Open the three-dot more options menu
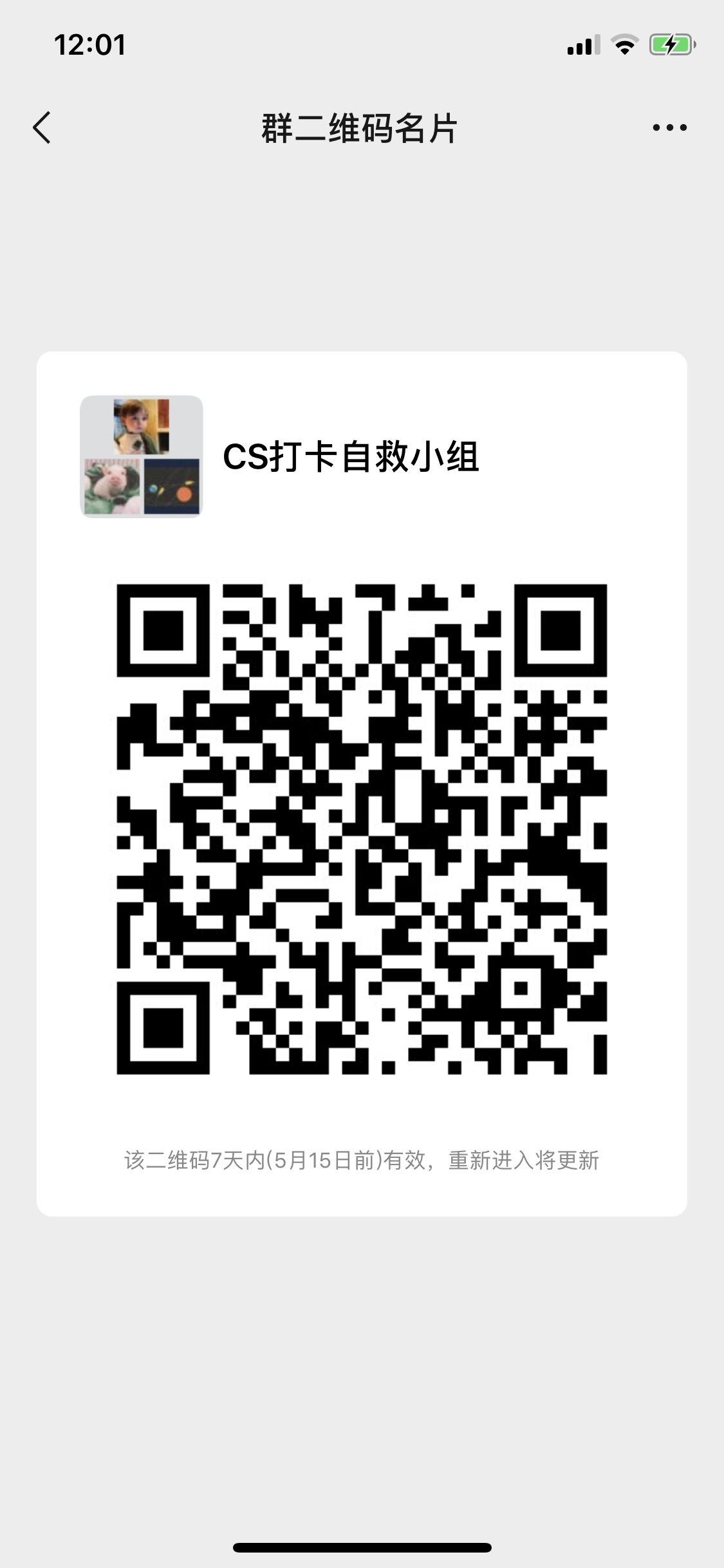The width and height of the screenshot is (724, 1568). (x=669, y=127)
